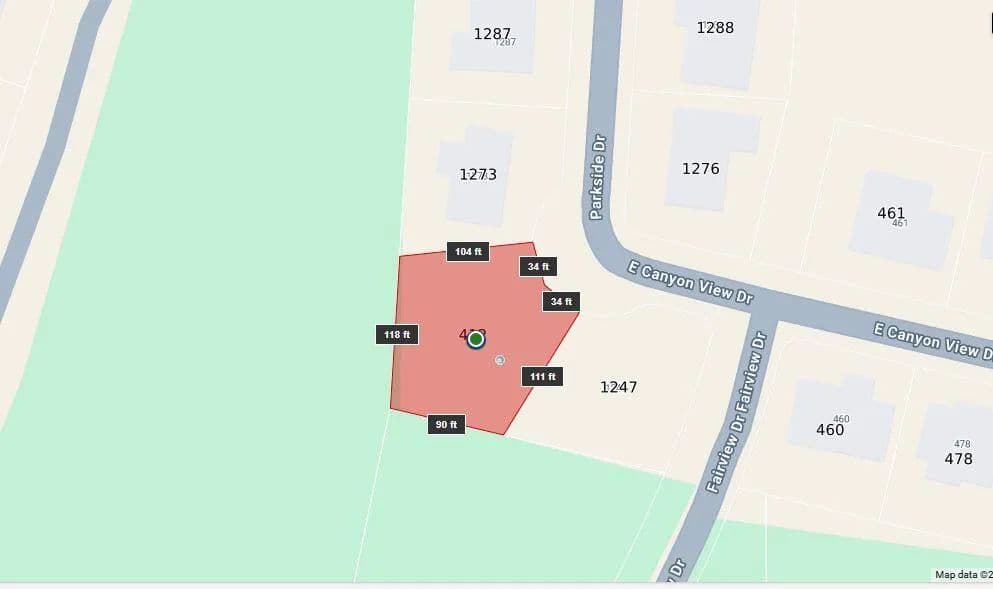Select the building numbered 1273
993x589 pixels.
tap(478, 175)
